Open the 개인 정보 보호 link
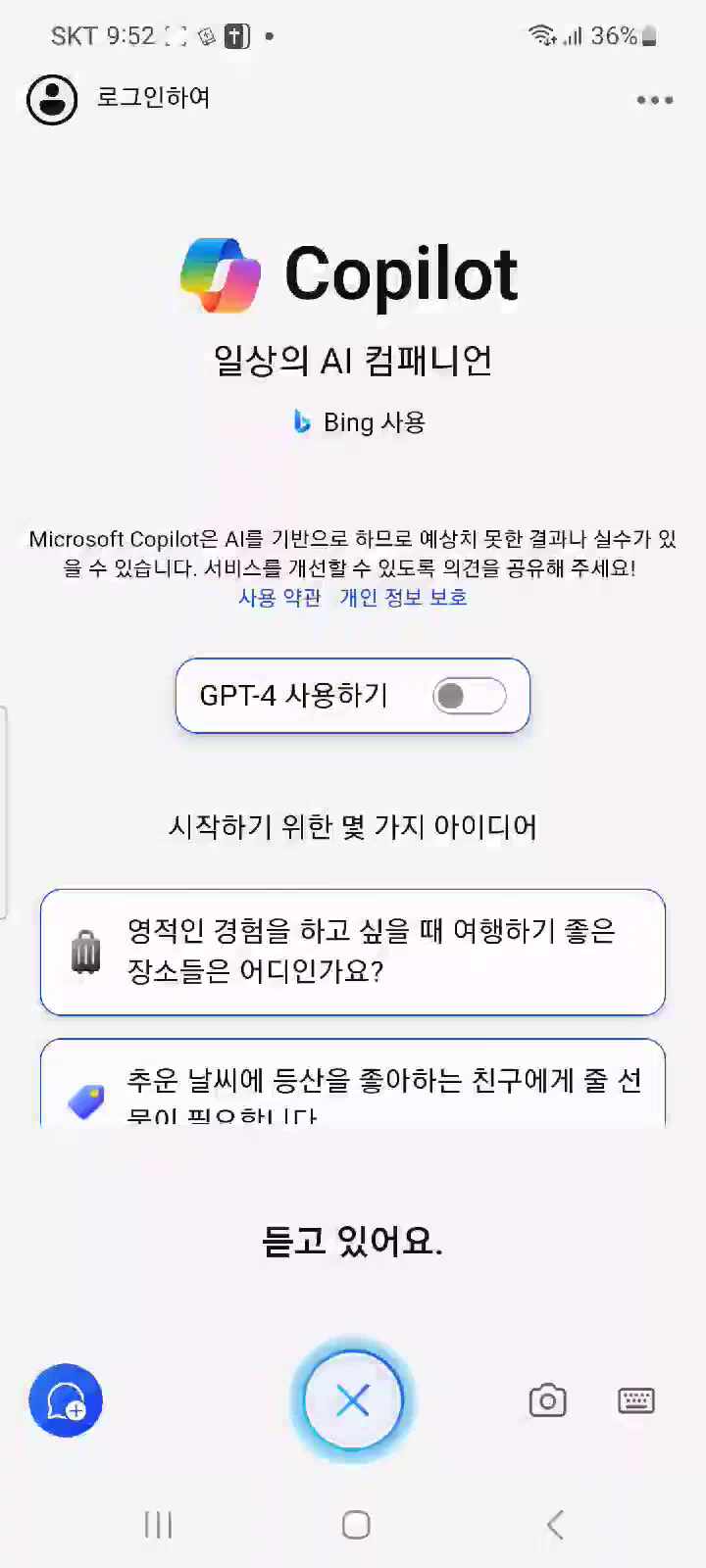This screenshot has height=1568, width=706. point(403,598)
